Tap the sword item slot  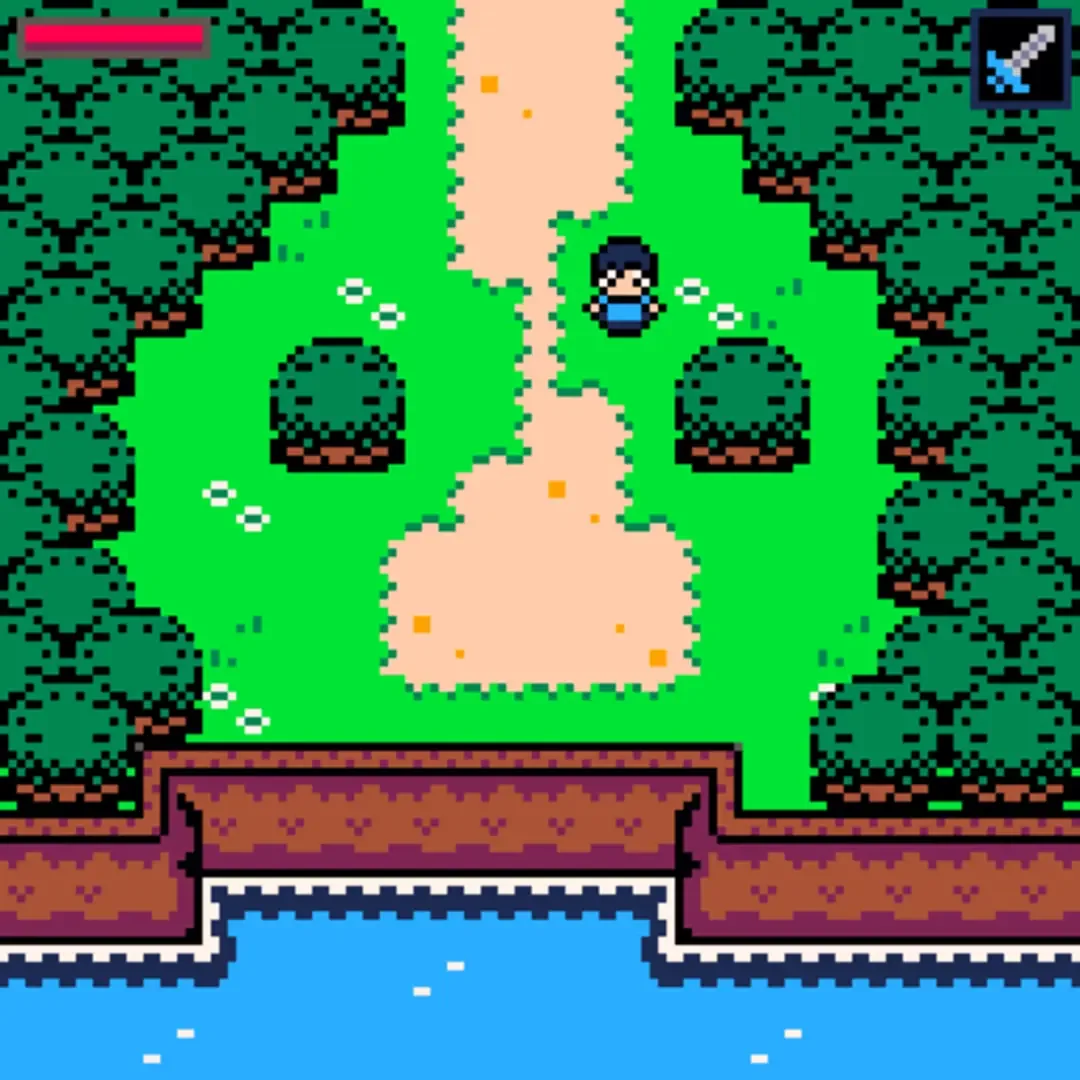coord(1021,58)
